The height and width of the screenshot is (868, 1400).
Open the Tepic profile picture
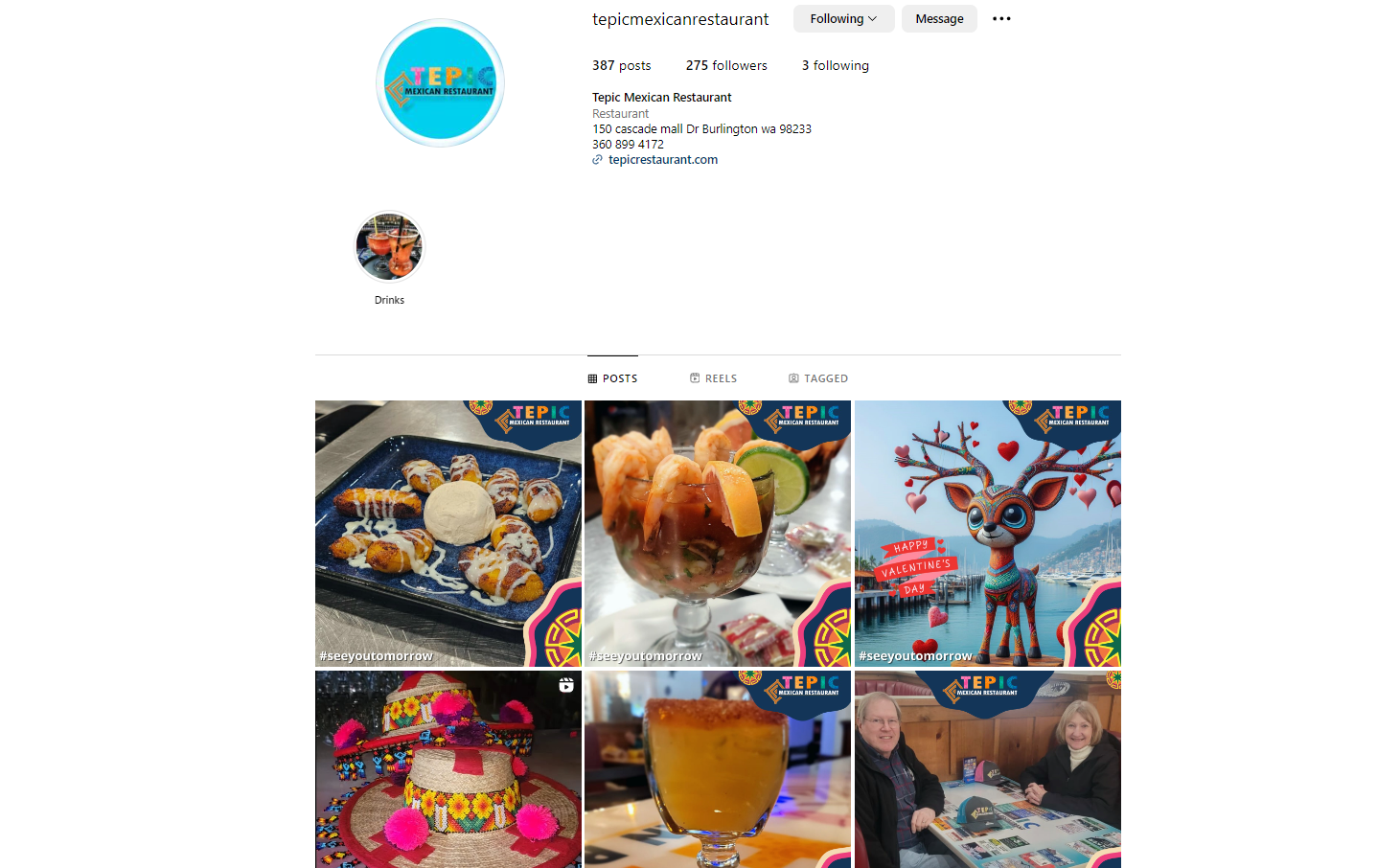tap(441, 83)
